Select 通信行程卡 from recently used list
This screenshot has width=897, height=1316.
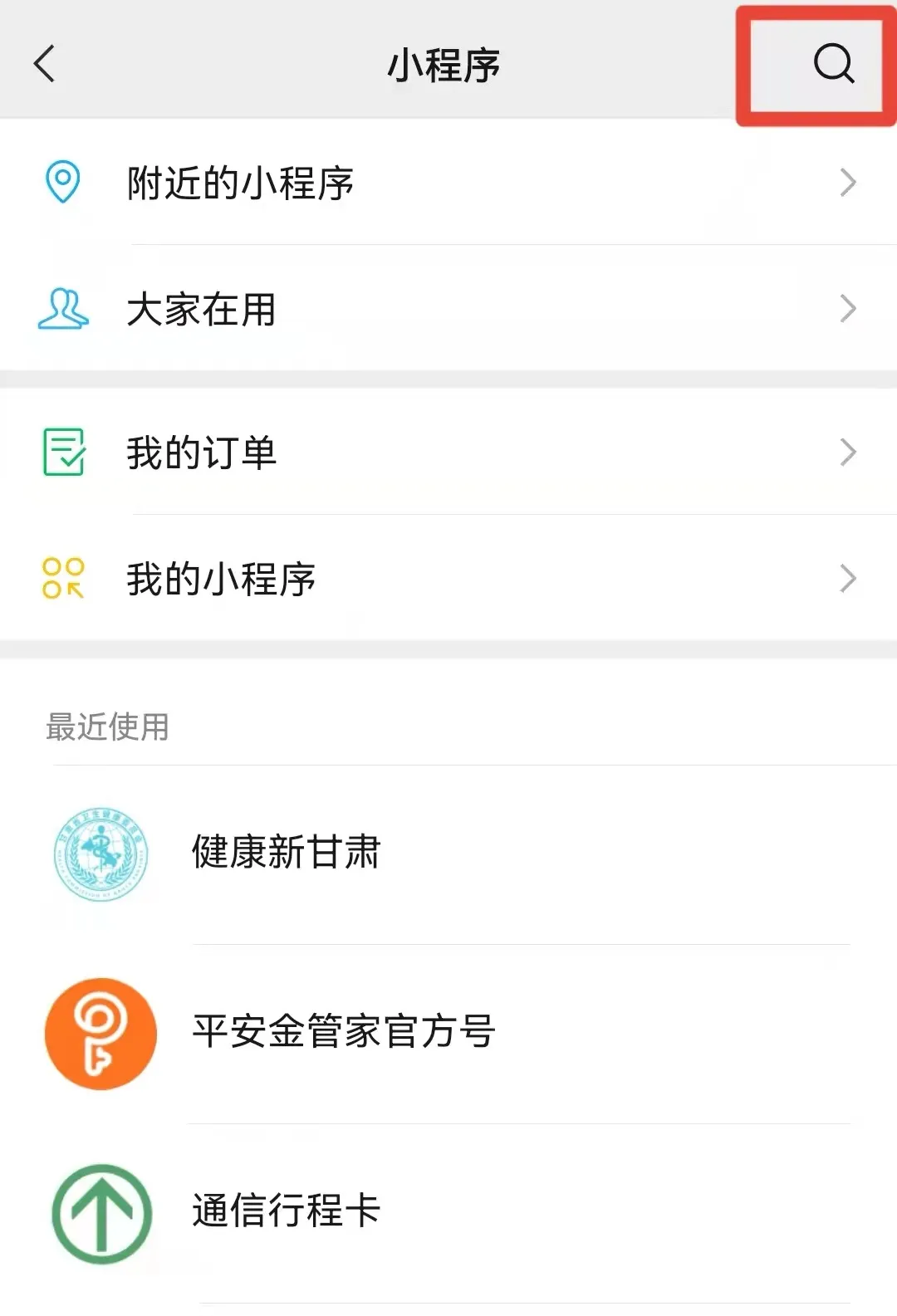pyautogui.click(x=286, y=1212)
